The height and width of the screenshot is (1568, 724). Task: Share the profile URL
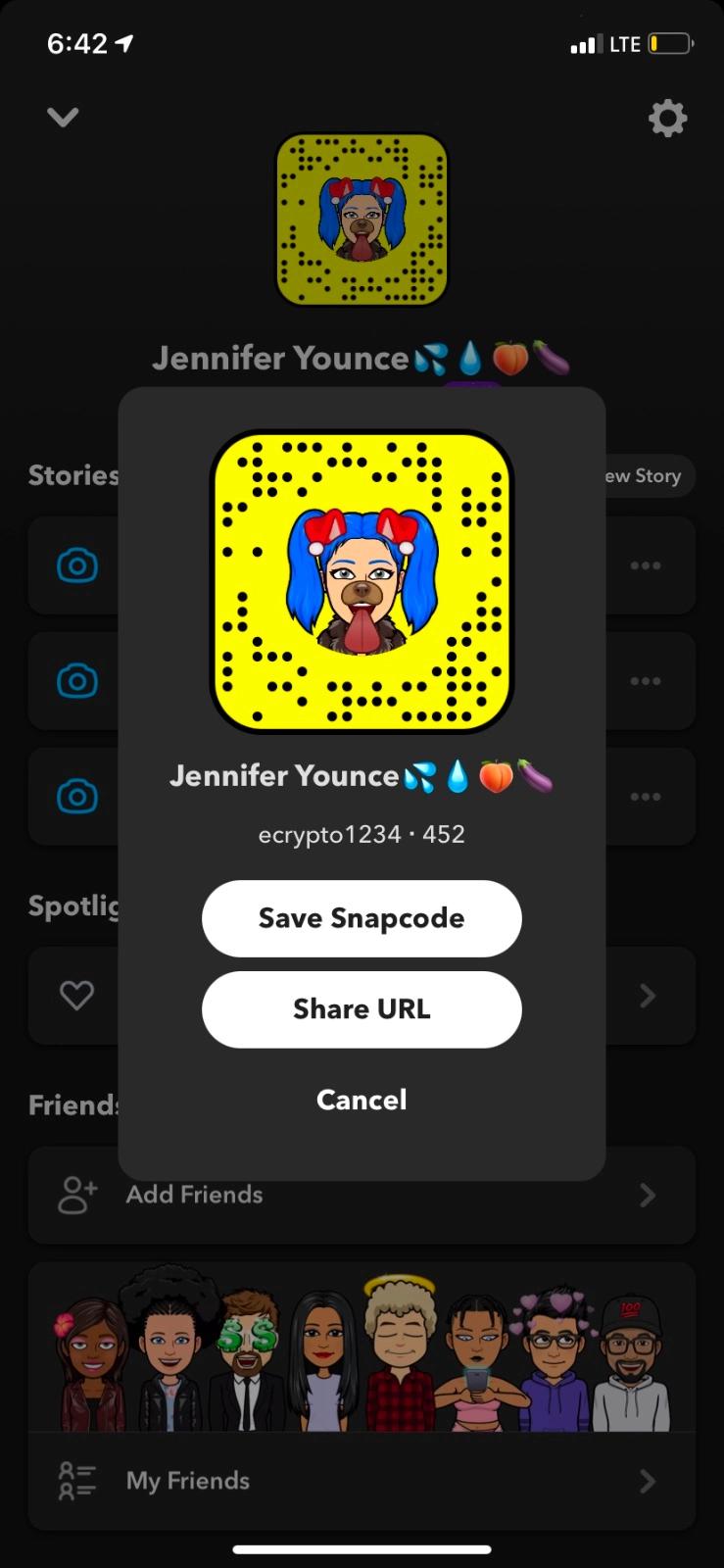pos(361,1009)
